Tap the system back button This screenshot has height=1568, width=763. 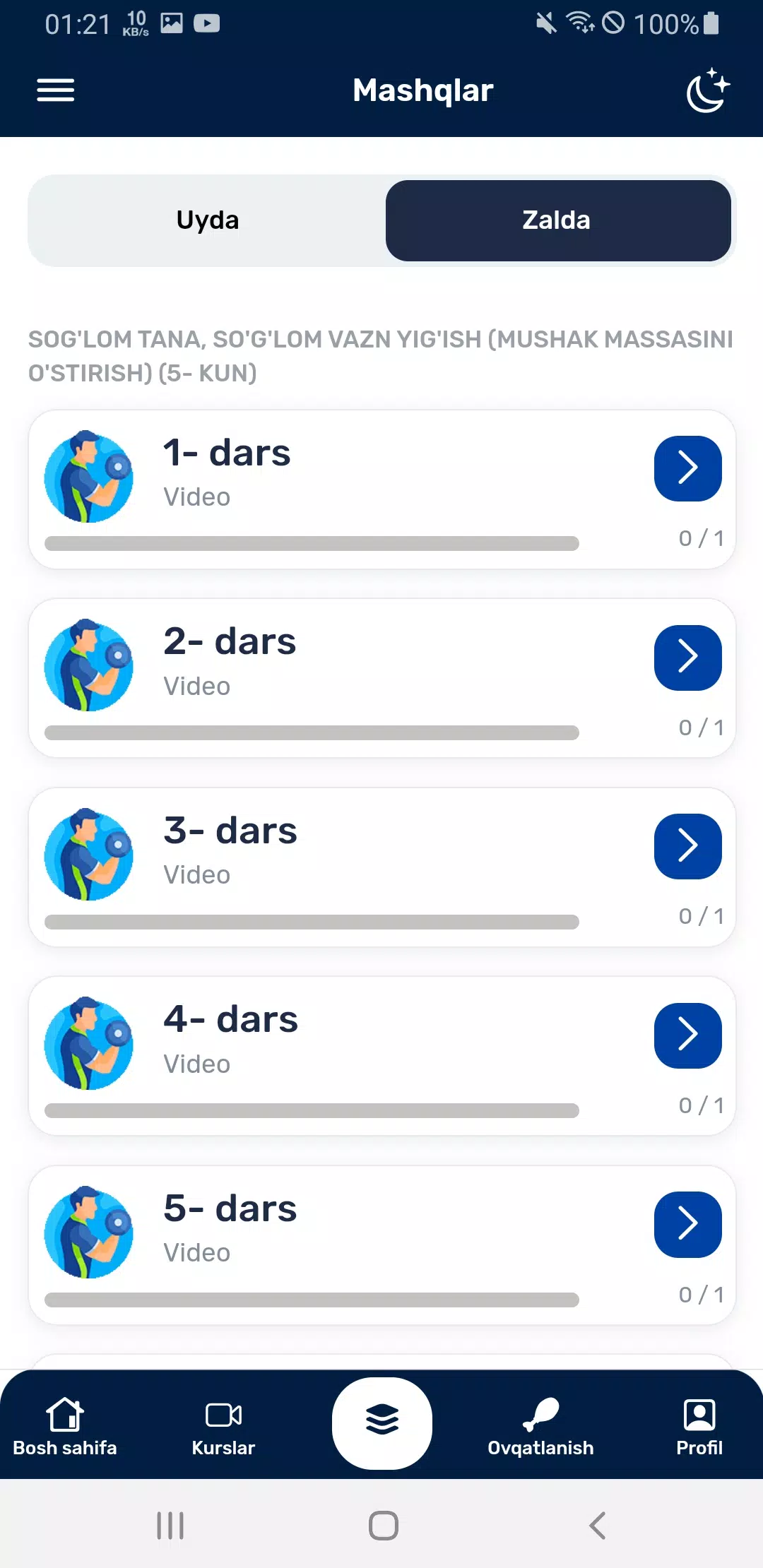(598, 1526)
